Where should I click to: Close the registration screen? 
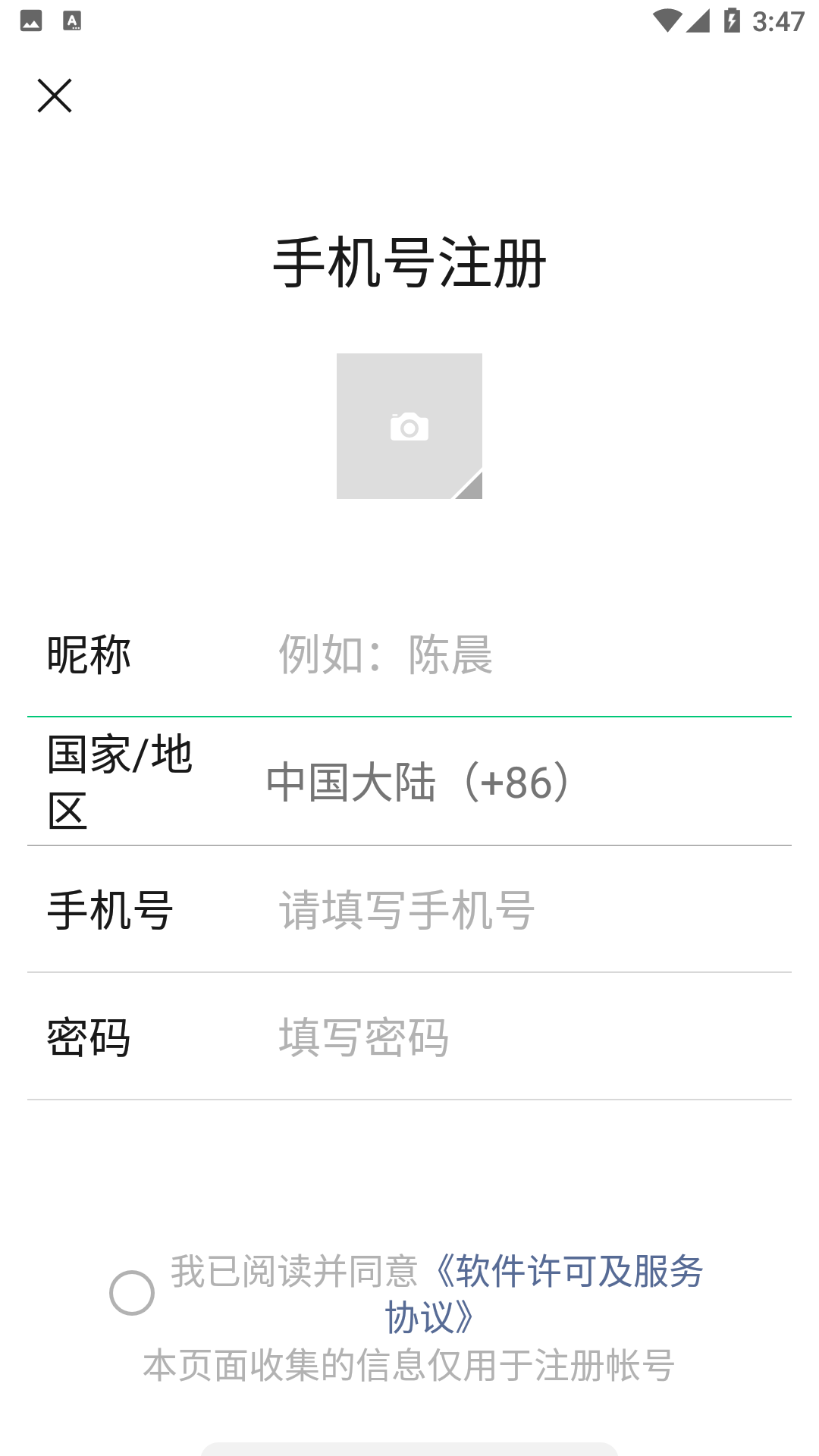pyautogui.click(x=55, y=96)
